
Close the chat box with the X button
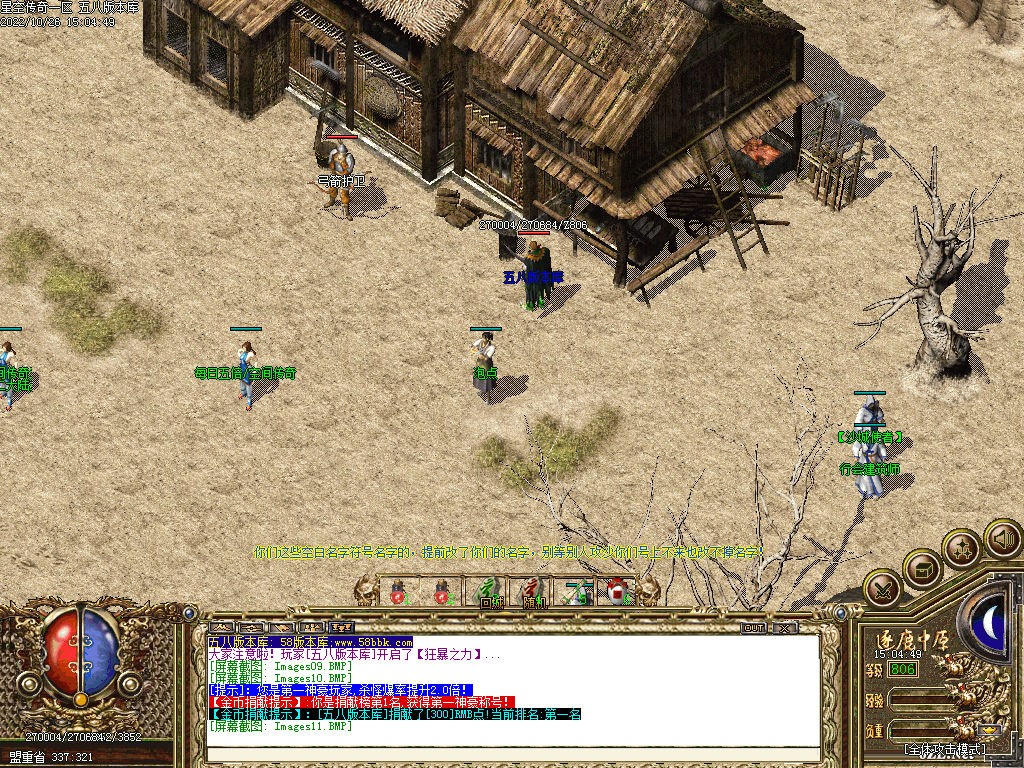785,628
